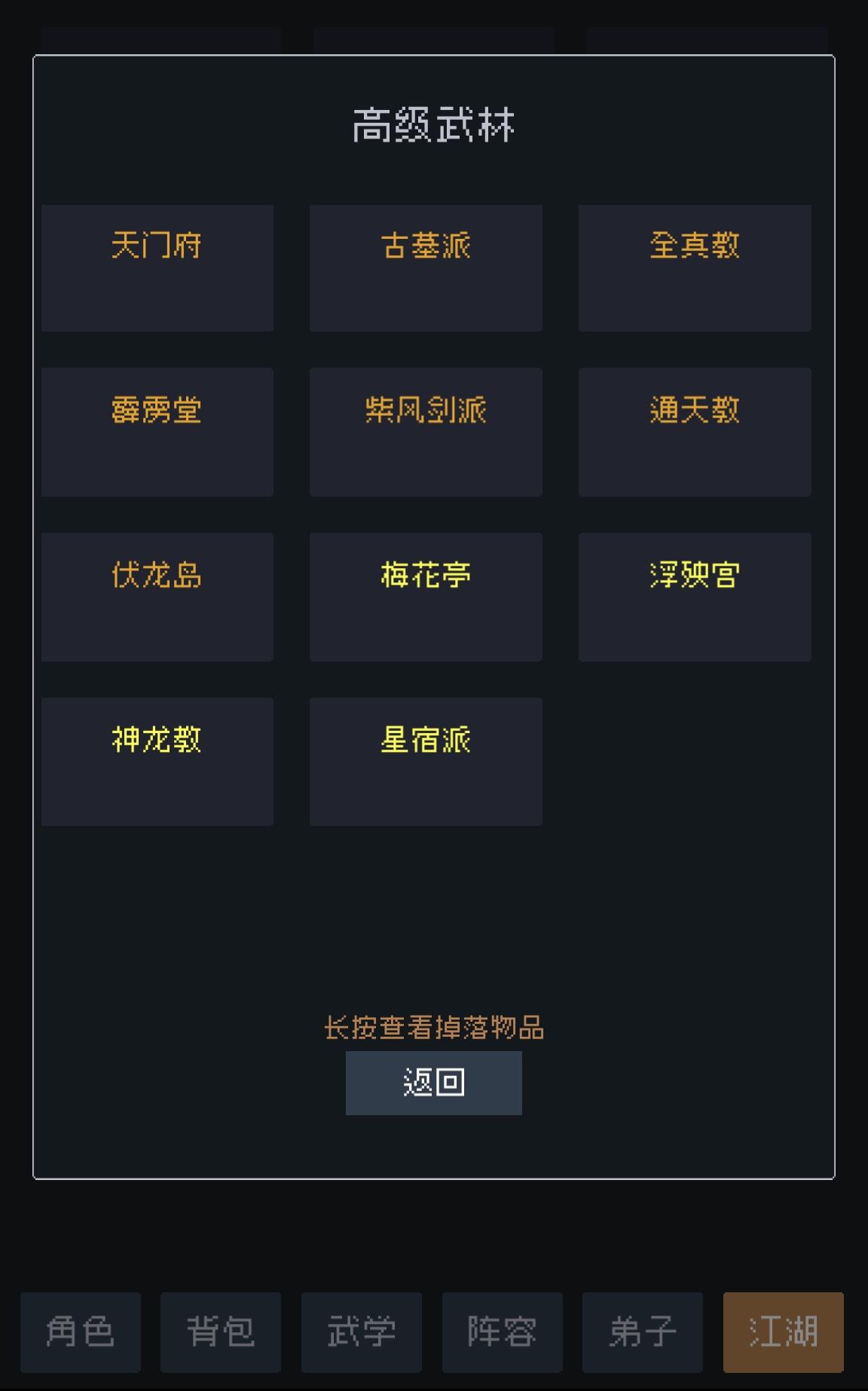Select the 天门府 faction
This screenshot has height=1391, width=868.
pyautogui.click(x=157, y=267)
